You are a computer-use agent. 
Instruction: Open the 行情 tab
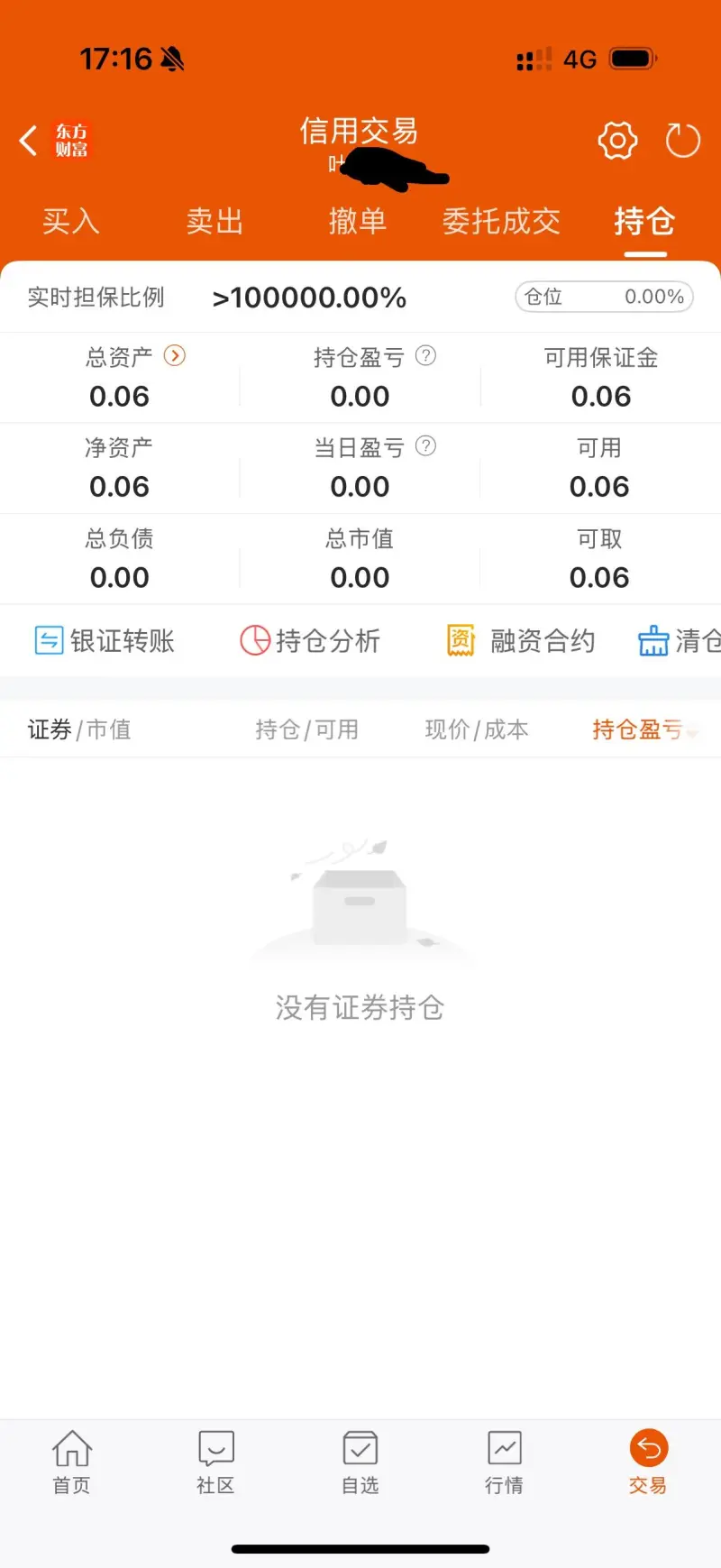(x=504, y=1463)
